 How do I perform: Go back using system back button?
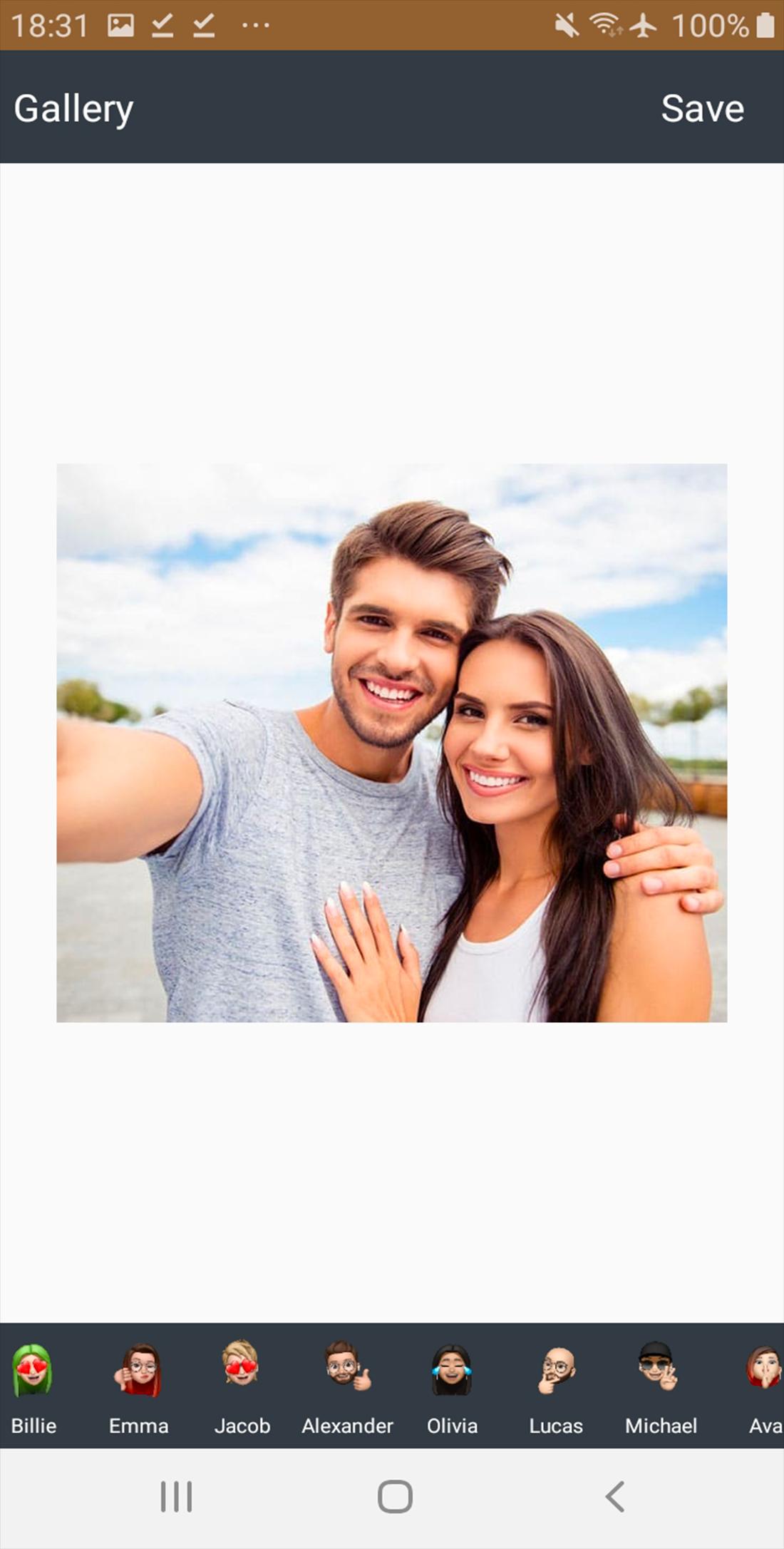(614, 1496)
